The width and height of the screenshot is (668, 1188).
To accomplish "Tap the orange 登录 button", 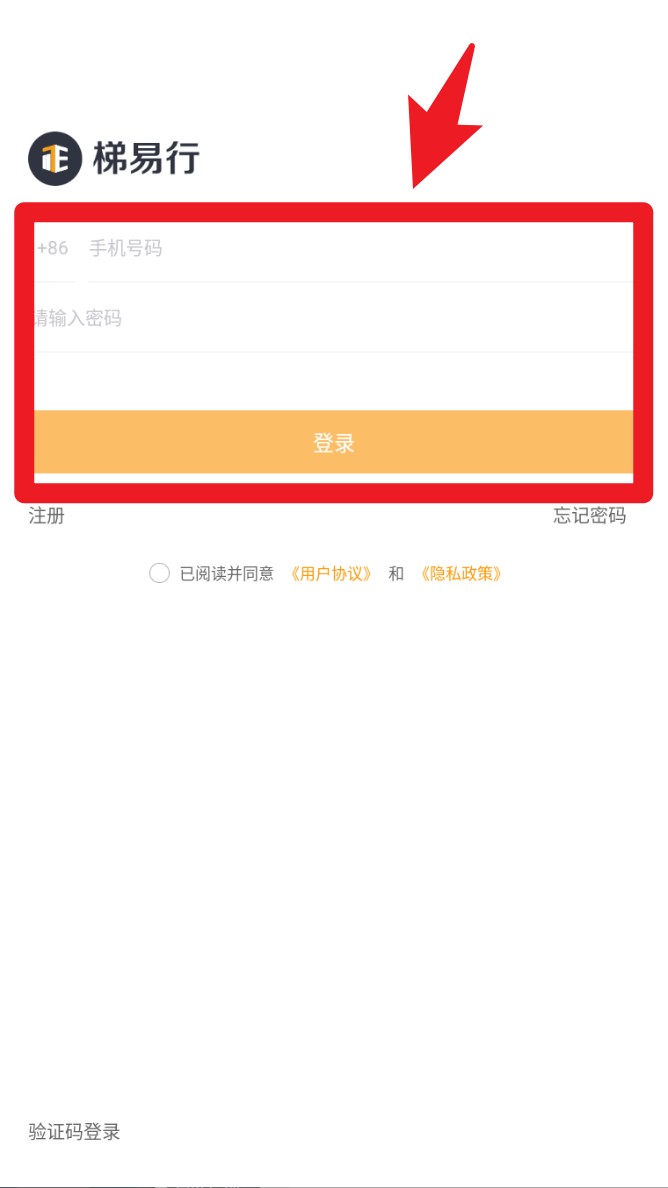I will point(334,443).
